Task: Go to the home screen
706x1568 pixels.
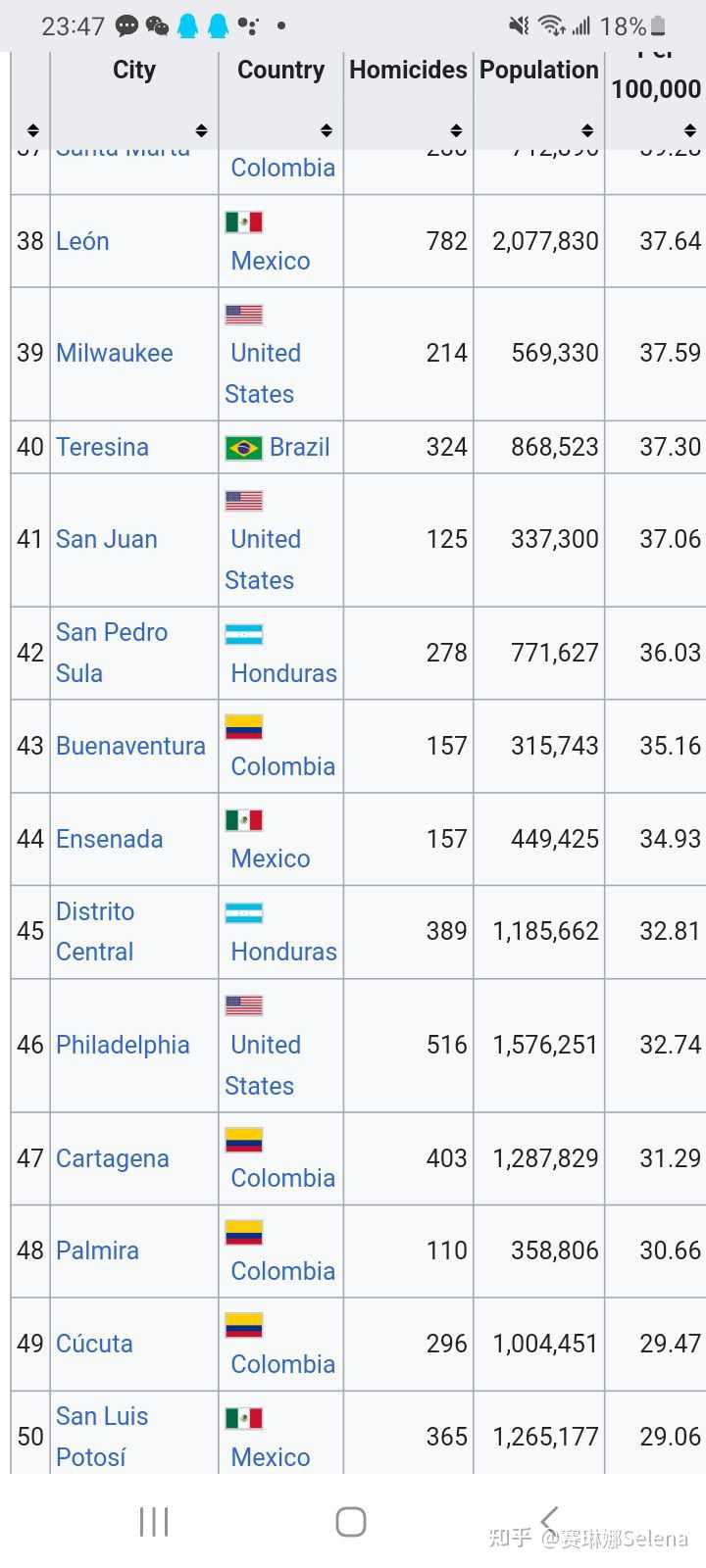Action: (351, 1522)
